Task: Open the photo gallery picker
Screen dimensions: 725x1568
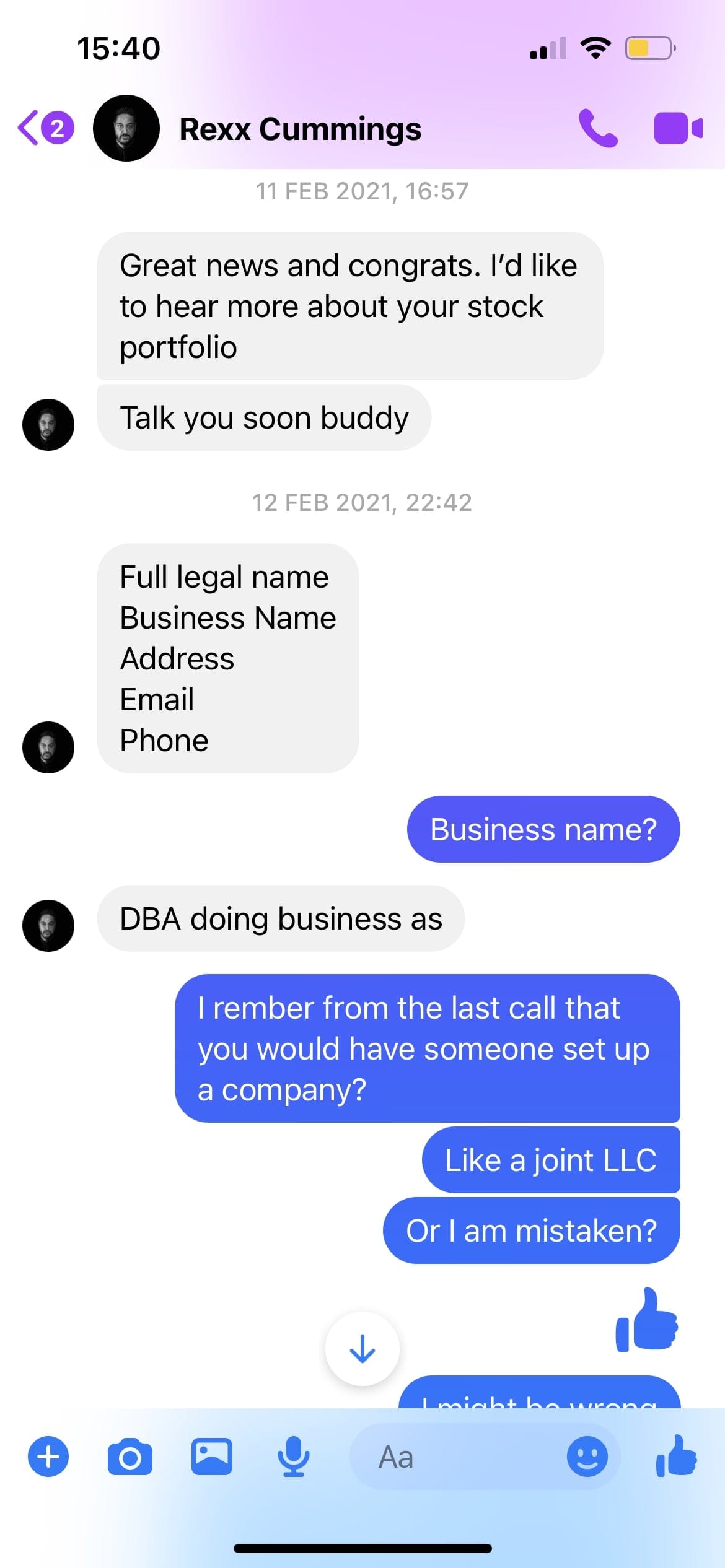Action: (212, 1457)
